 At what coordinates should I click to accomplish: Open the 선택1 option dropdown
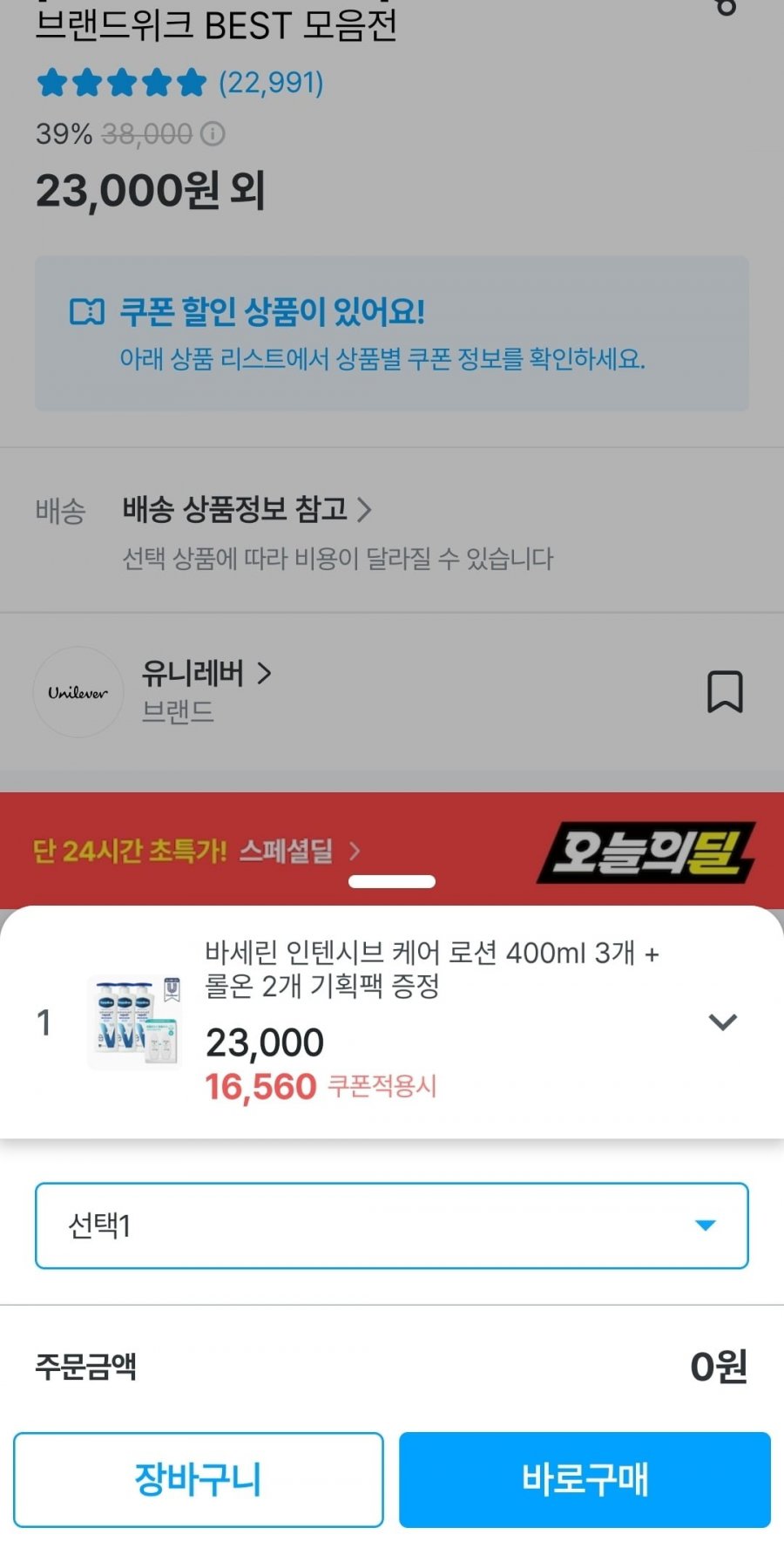click(x=392, y=1225)
